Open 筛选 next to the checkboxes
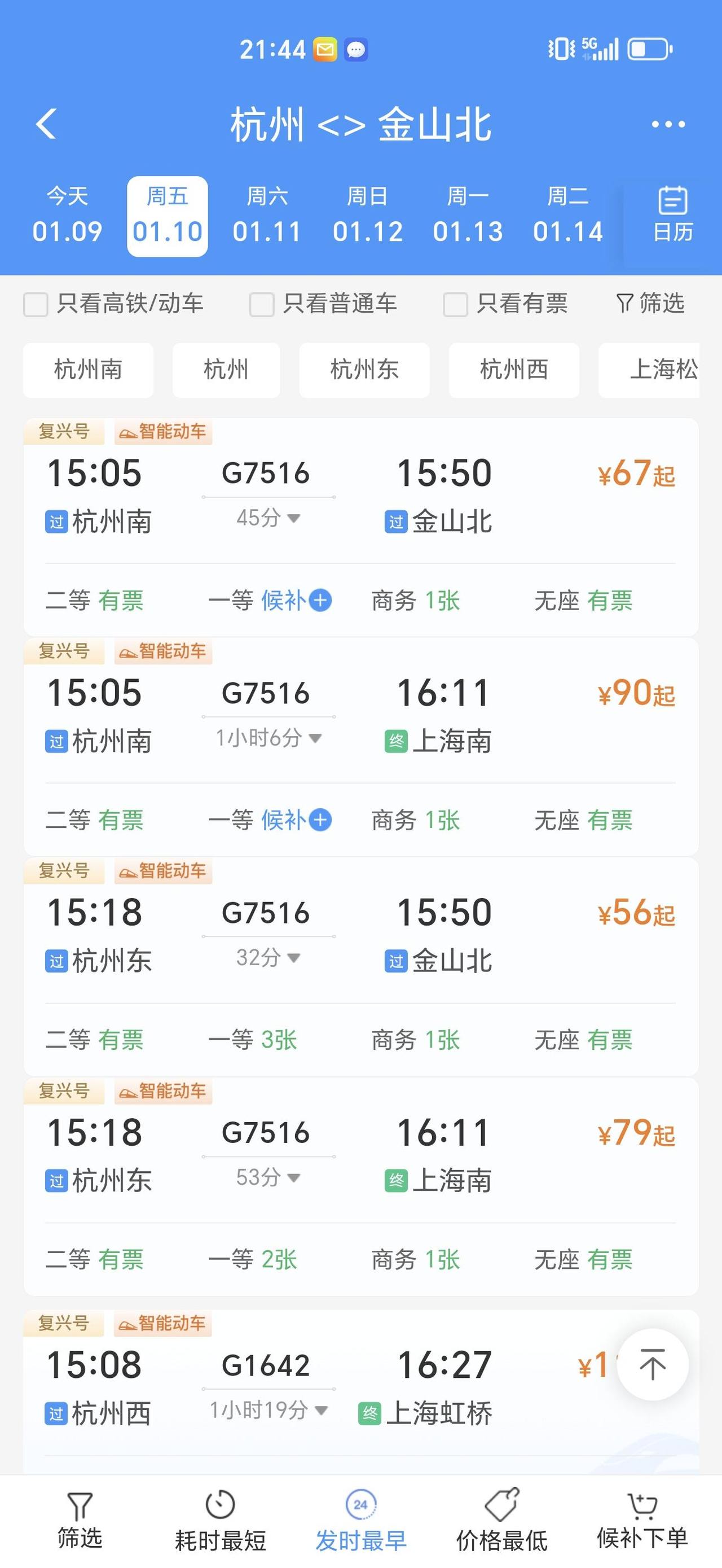 (x=650, y=303)
